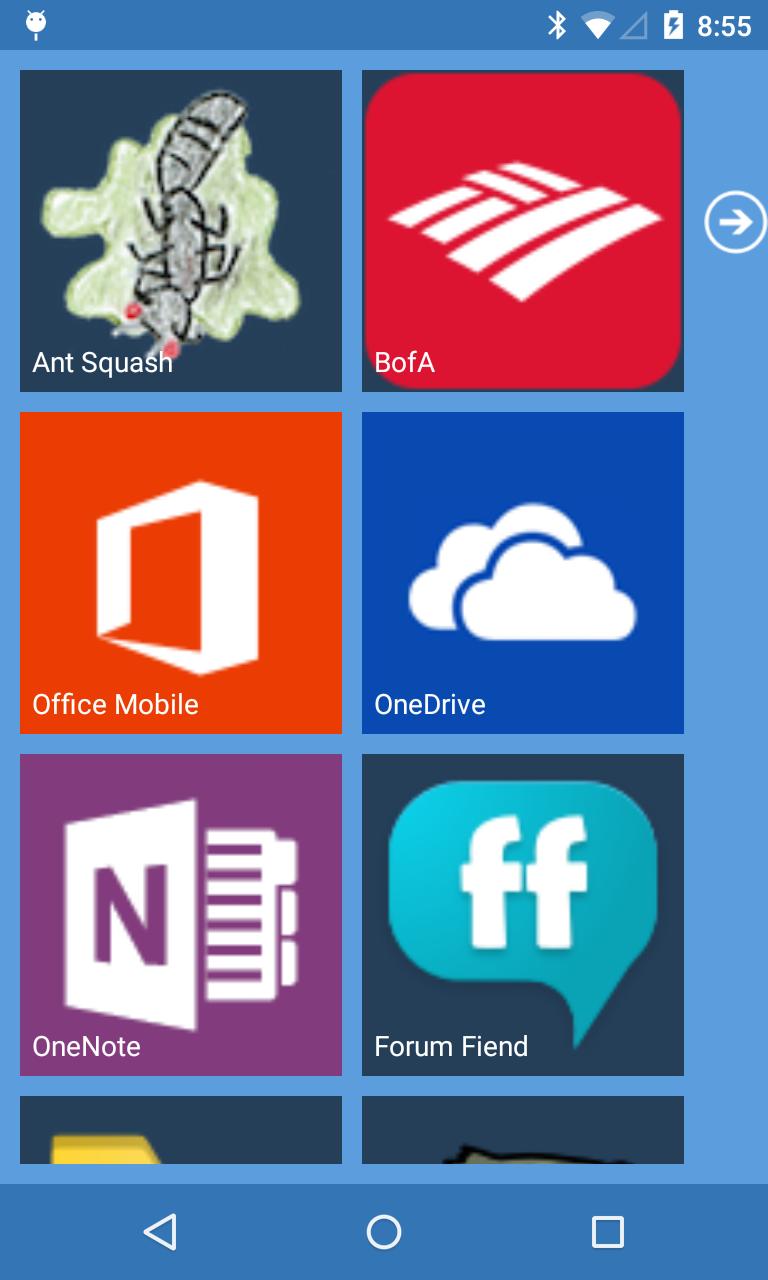The height and width of the screenshot is (1280, 768).
Task: Go to the next page with the arrow button
Action: (735, 221)
